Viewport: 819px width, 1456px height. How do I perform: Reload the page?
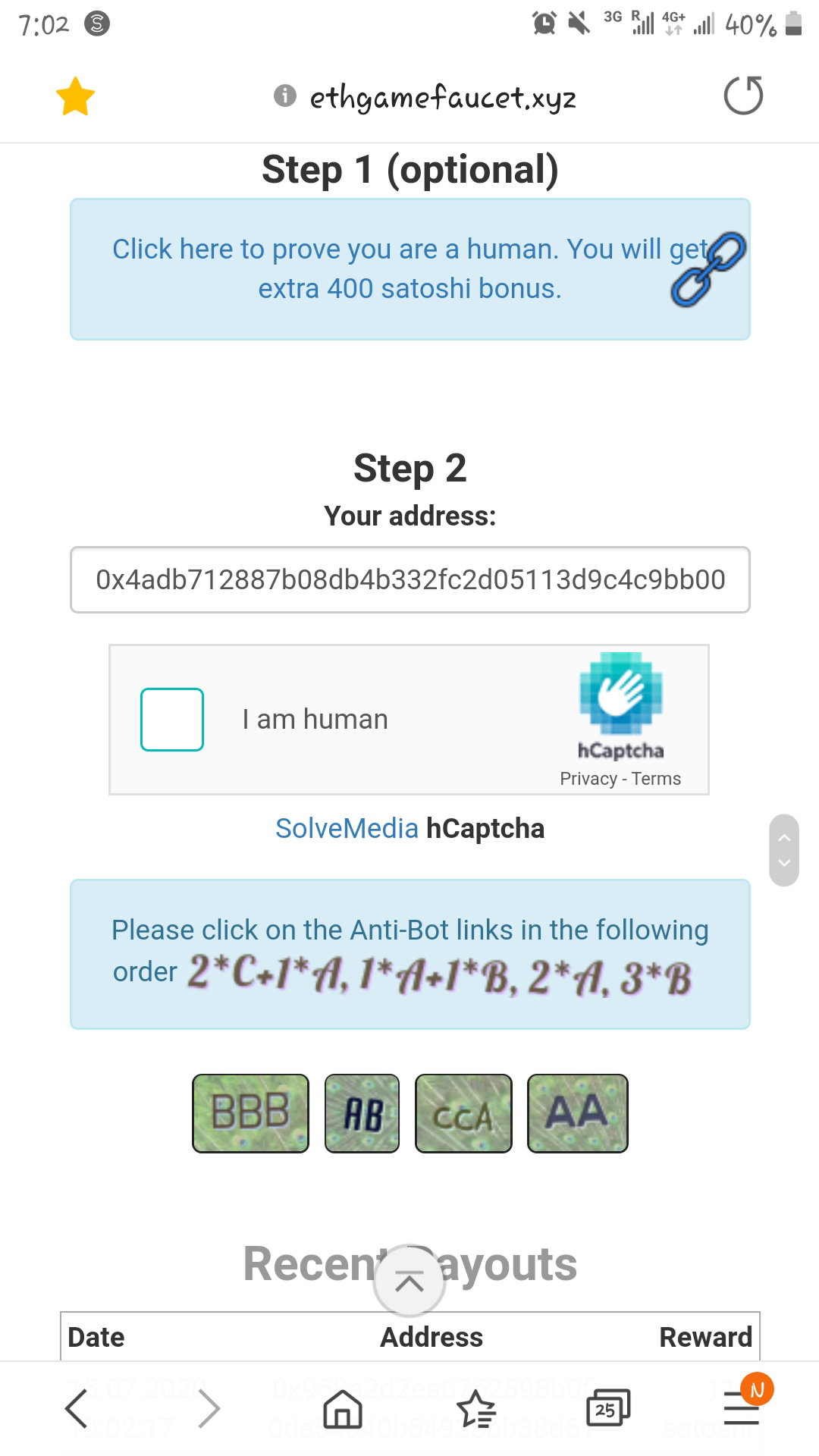click(x=743, y=96)
